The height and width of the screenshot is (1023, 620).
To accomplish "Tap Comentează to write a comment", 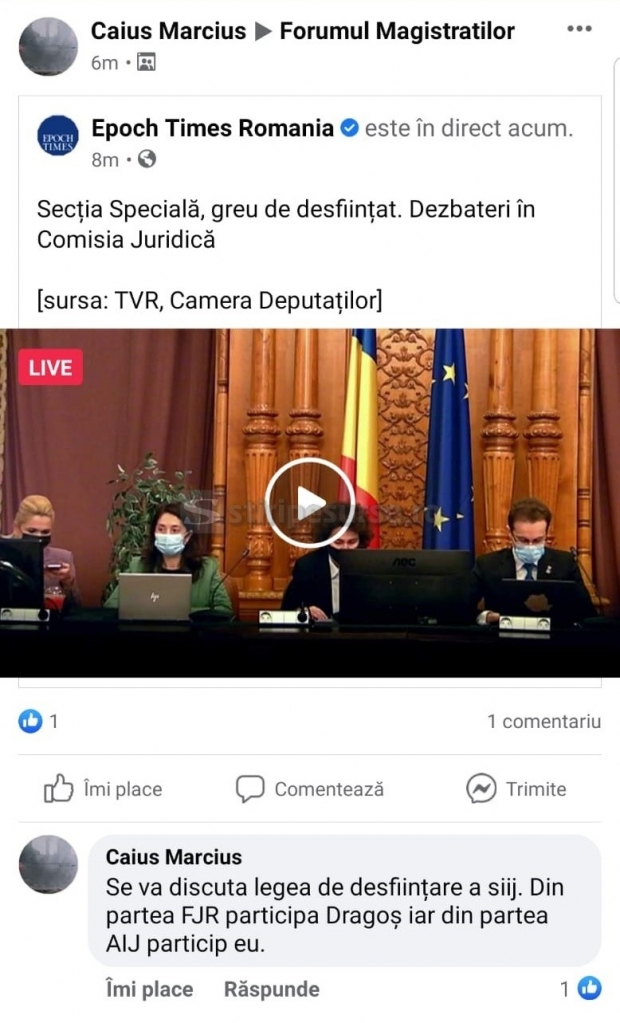I will (310, 789).
